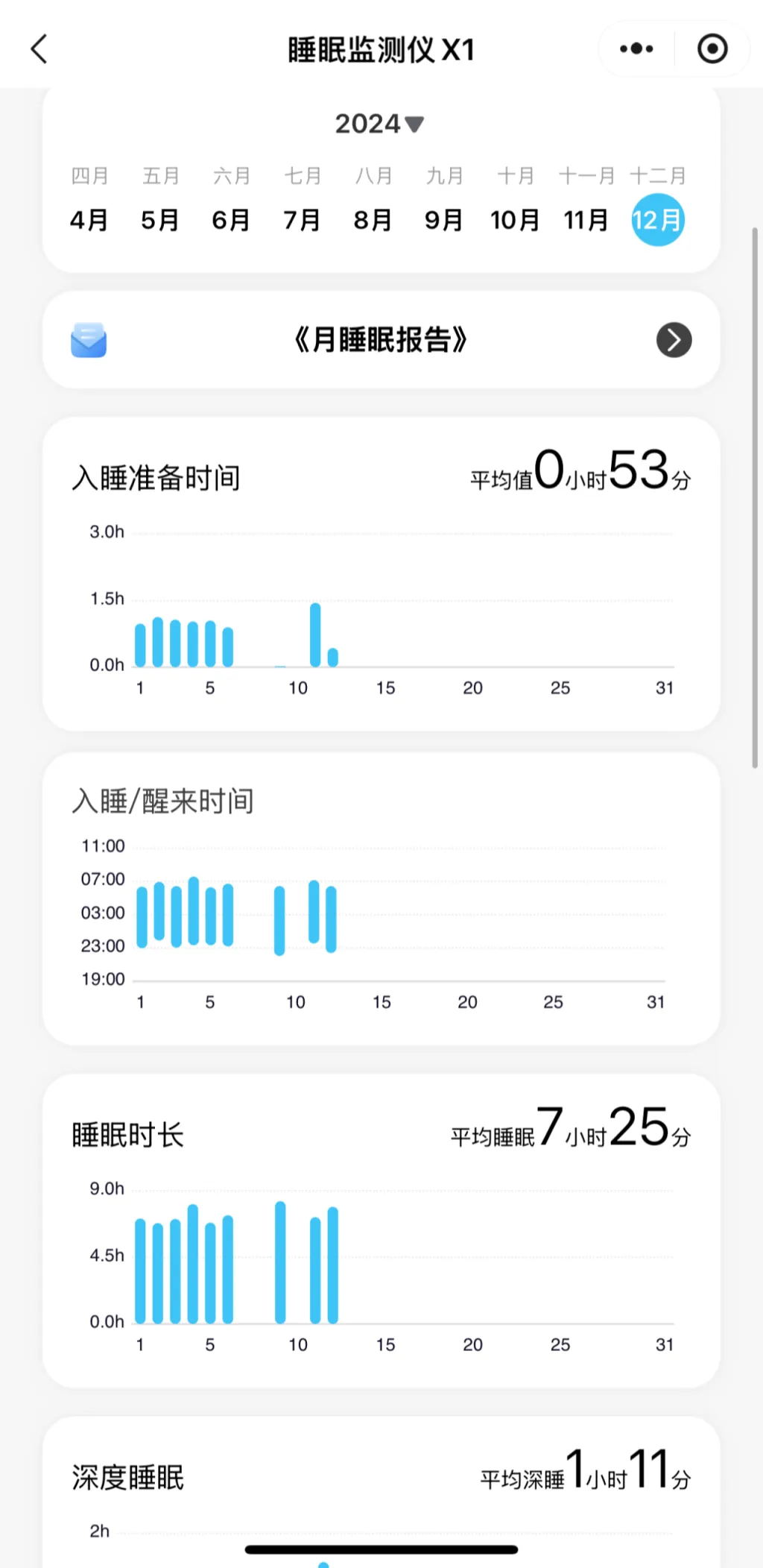This screenshot has height=1568, width=763.
Task: Switch to 5月 sleep data
Action: (x=160, y=220)
